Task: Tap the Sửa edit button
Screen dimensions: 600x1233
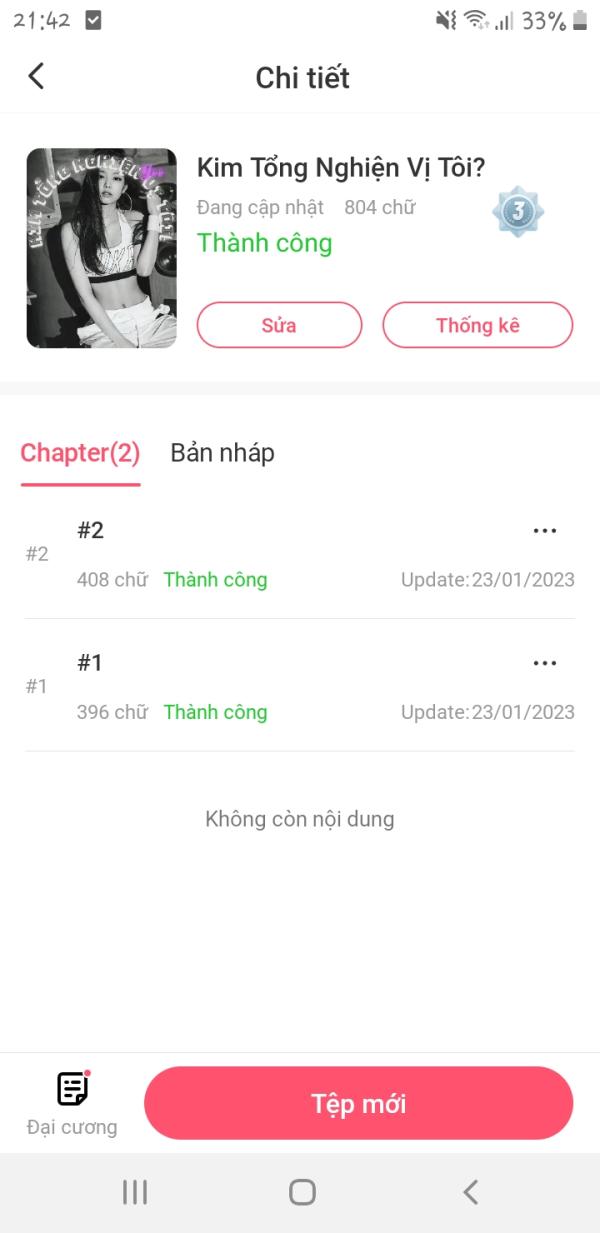Action: 279,325
